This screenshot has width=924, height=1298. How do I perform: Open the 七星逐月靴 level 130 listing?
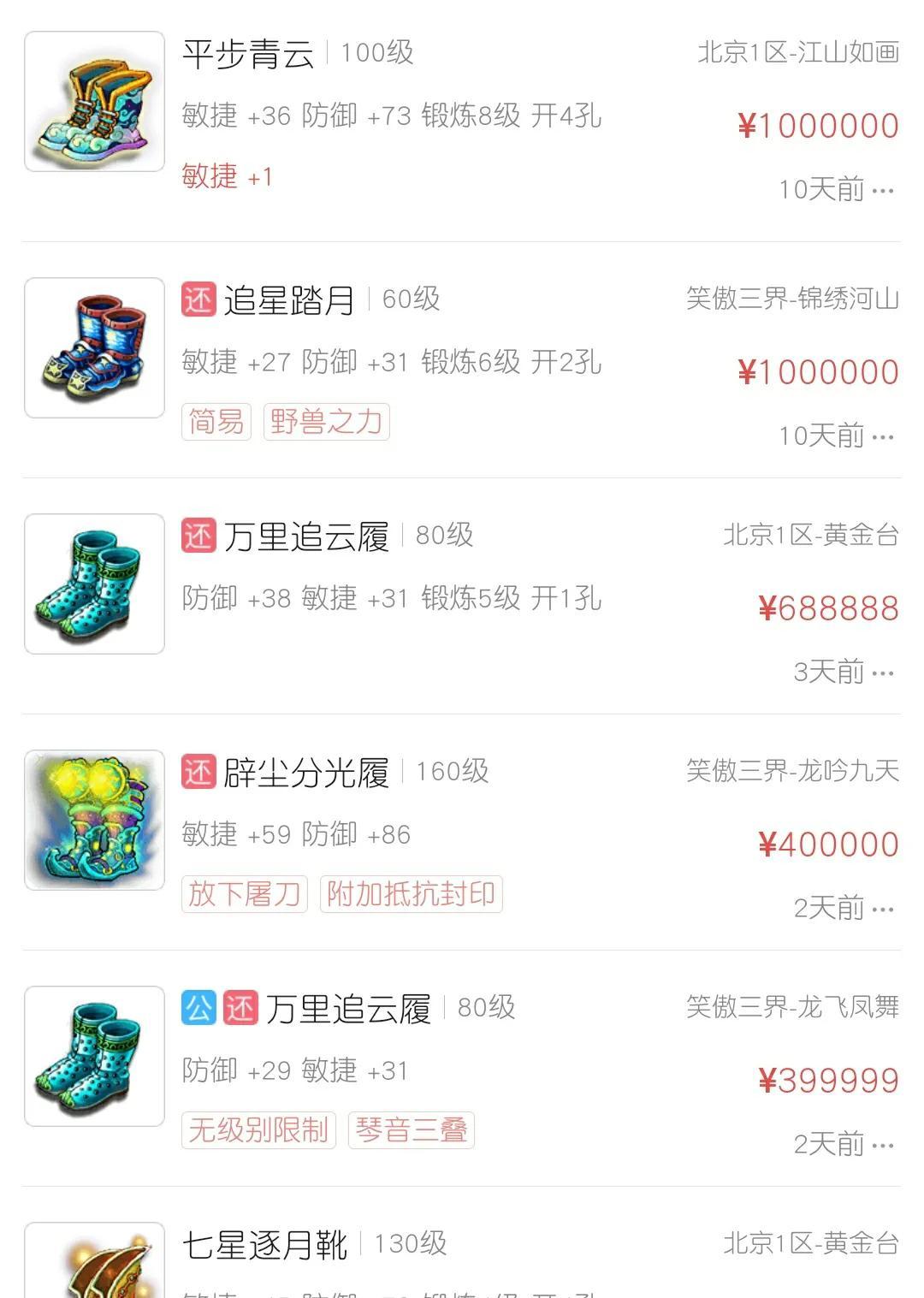[x=264, y=1245]
